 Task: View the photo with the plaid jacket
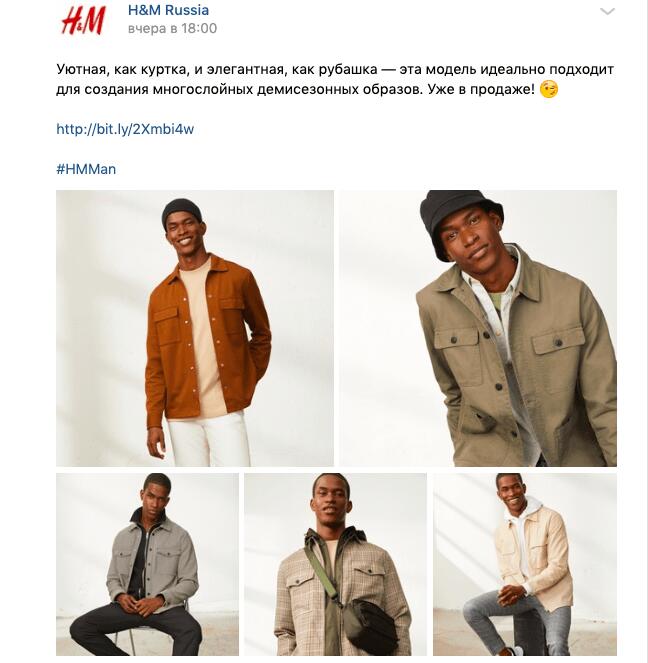pyautogui.click(x=335, y=564)
